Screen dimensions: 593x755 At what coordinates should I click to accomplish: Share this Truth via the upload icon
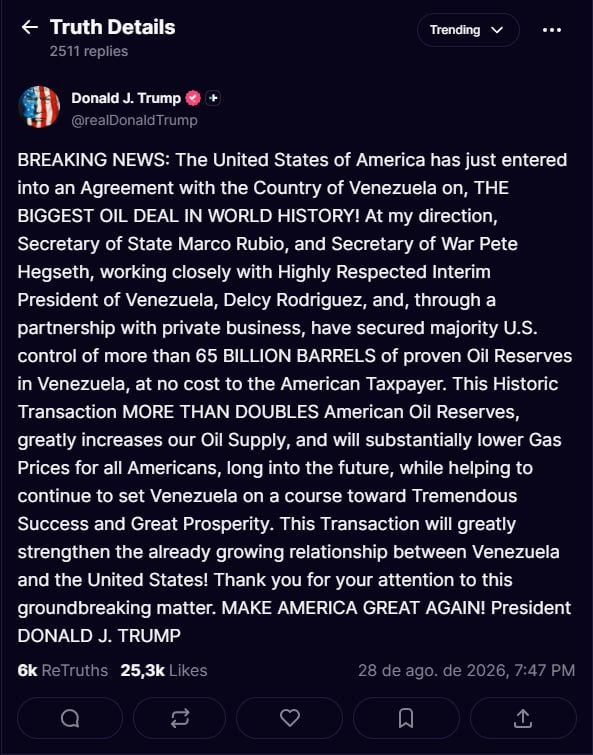523,718
